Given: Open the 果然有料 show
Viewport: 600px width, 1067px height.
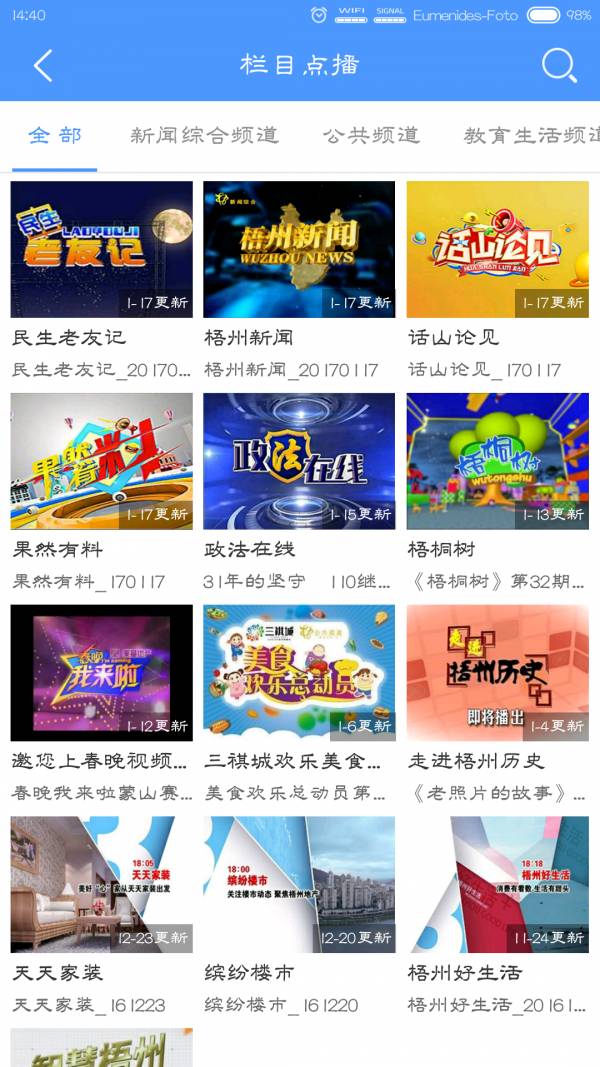Looking at the screenshot, I should [x=101, y=461].
